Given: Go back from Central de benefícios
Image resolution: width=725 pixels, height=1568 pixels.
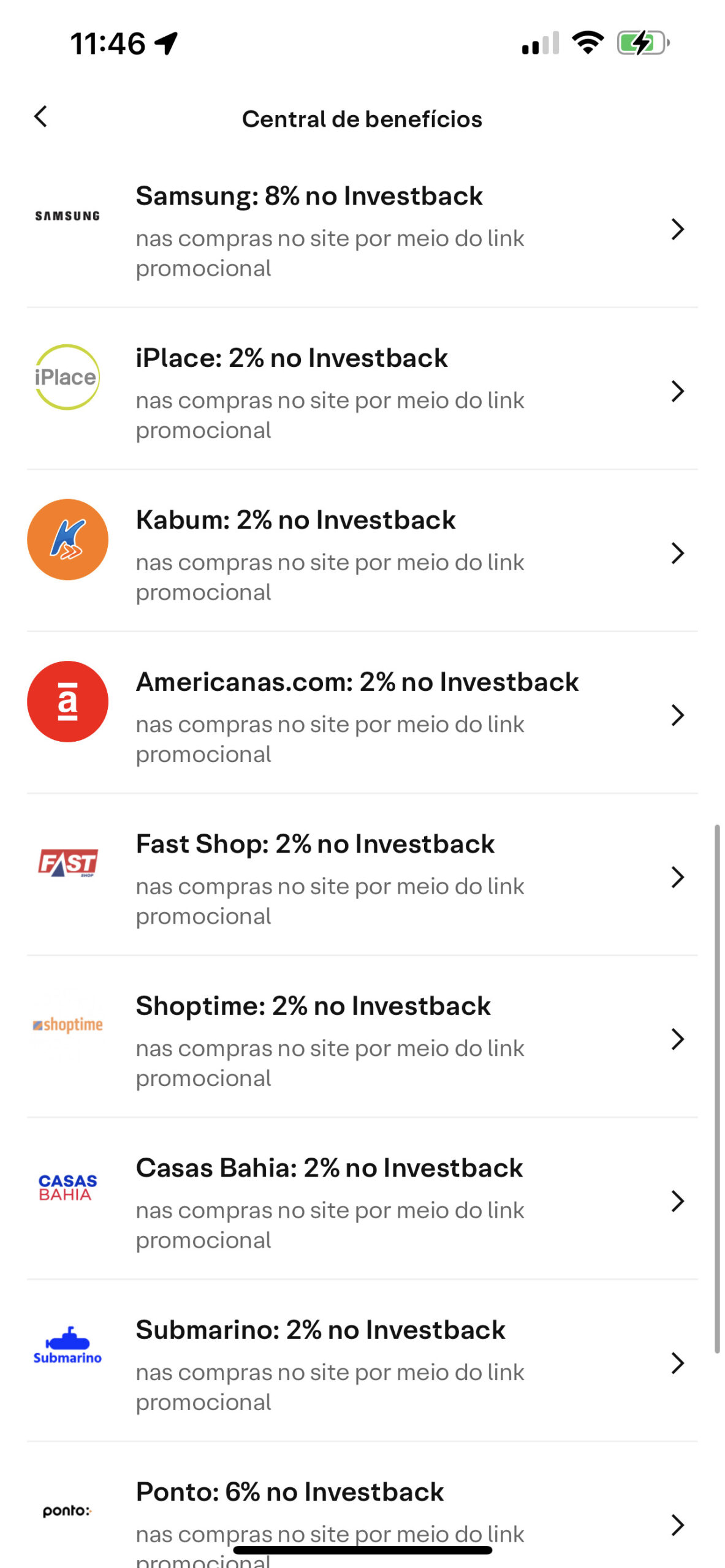Looking at the screenshot, I should (x=41, y=116).
